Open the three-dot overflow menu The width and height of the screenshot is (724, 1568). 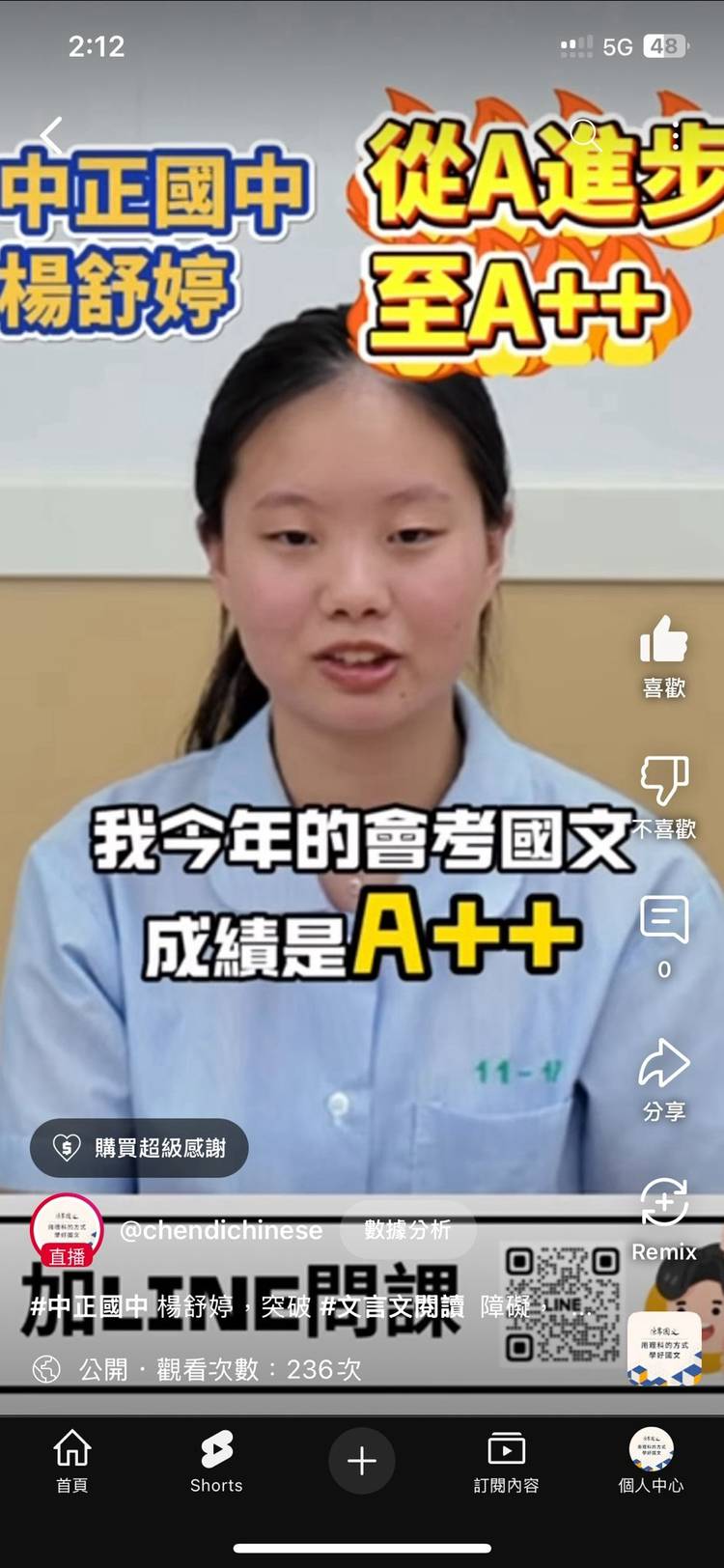click(x=676, y=137)
